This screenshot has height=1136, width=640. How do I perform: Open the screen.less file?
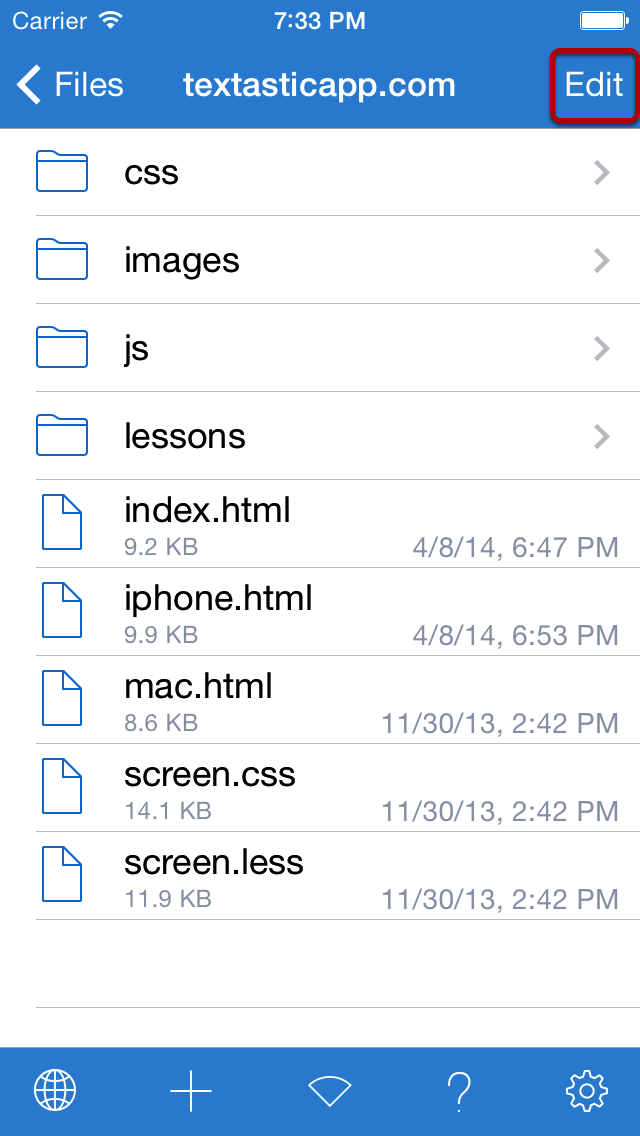click(x=320, y=876)
